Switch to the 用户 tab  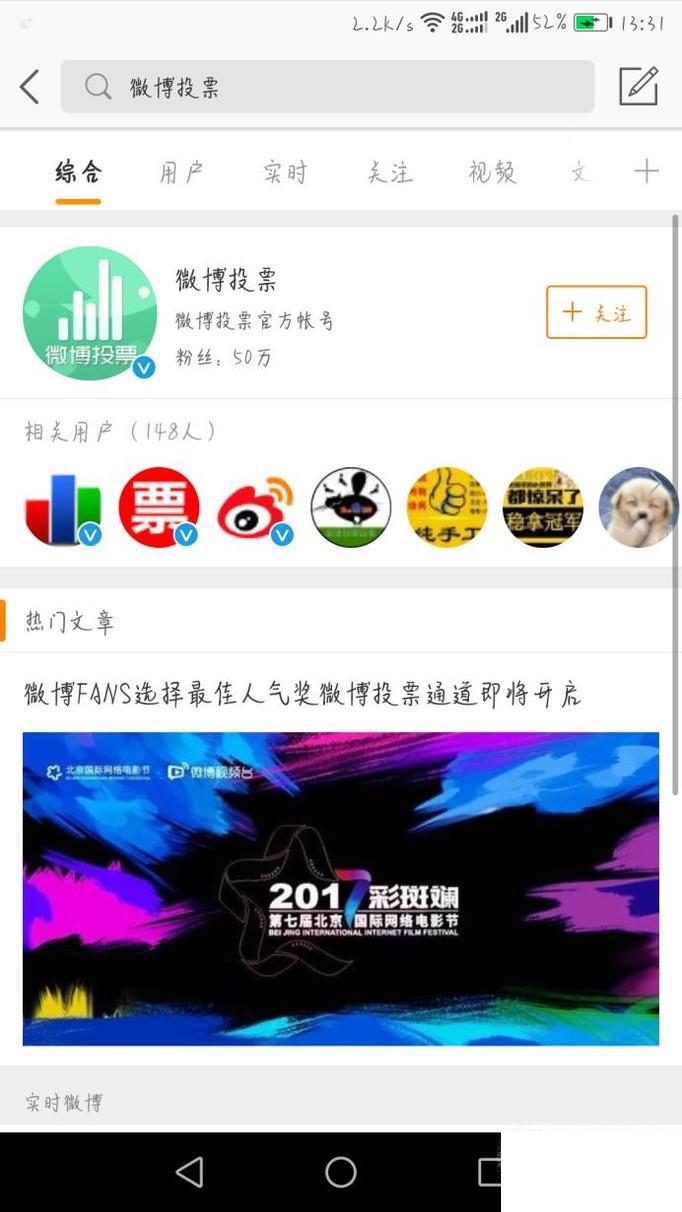pos(181,172)
